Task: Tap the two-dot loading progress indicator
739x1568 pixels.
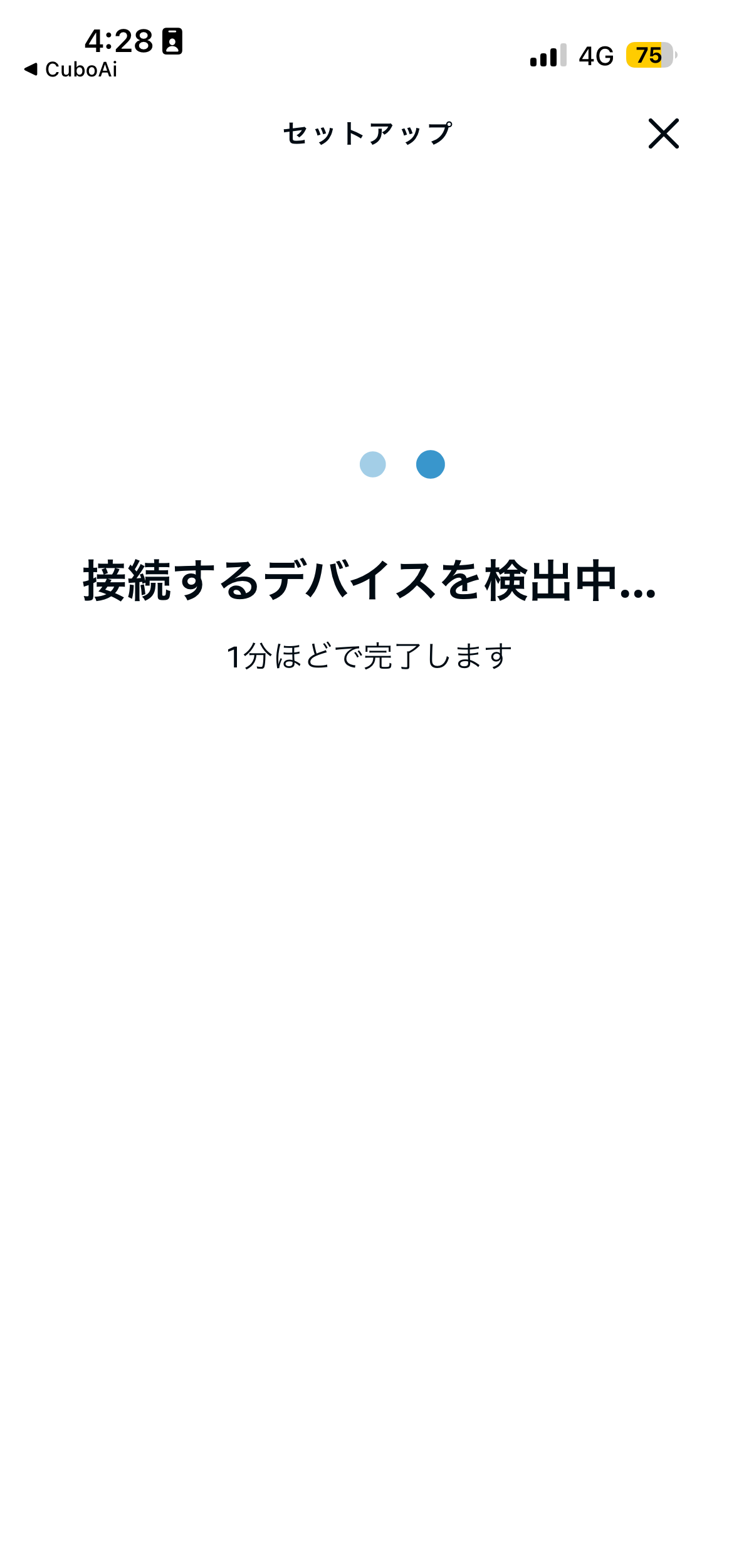Action: click(x=401, y=464)
